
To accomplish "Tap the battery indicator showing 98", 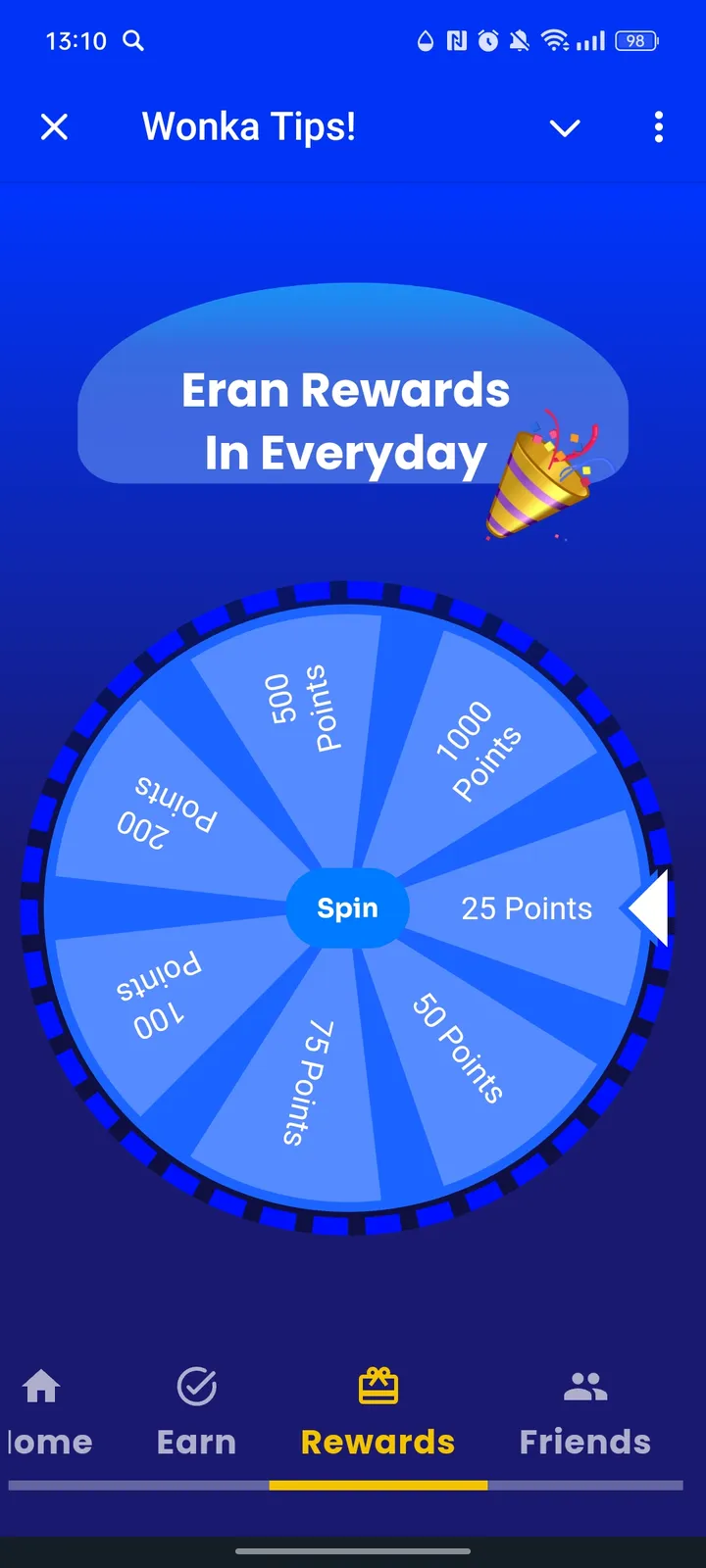I will [x=634, y=41].
